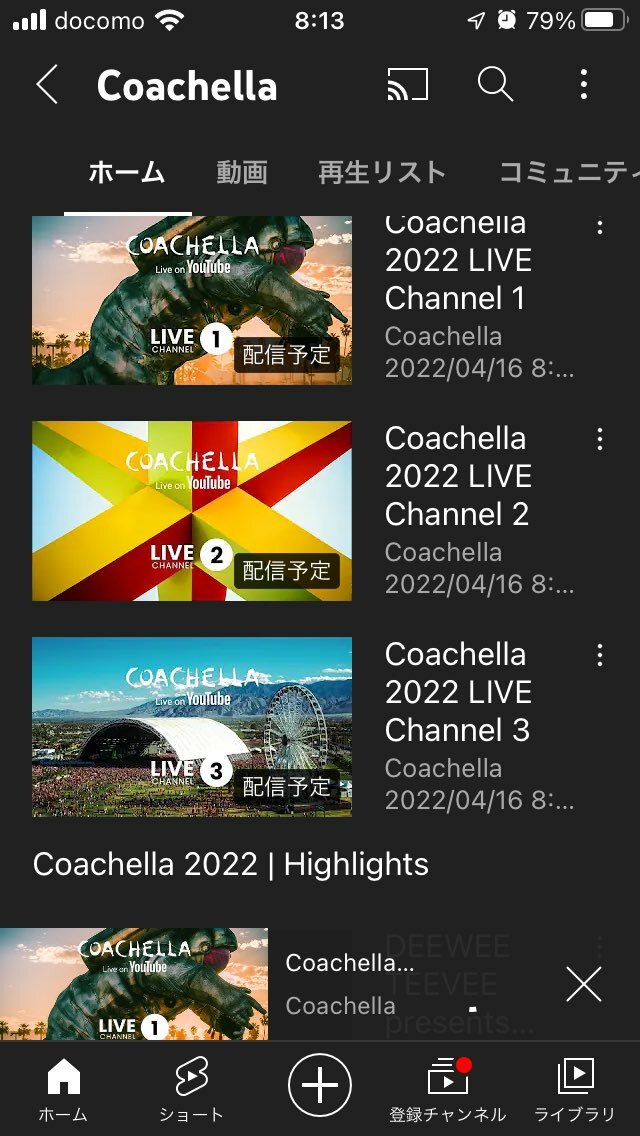Open Coachella 2022 LIVE Channel 1 video

click(x=192, y=300)
